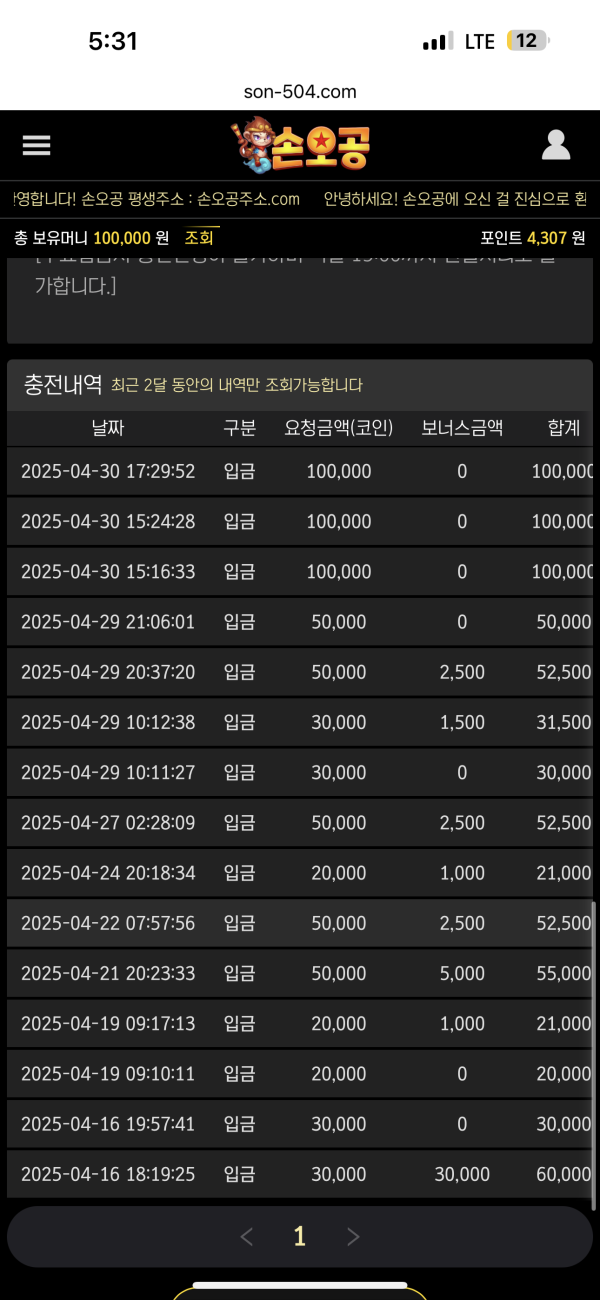
Task: Open the hamburger menu
Action: pos(36,146)
